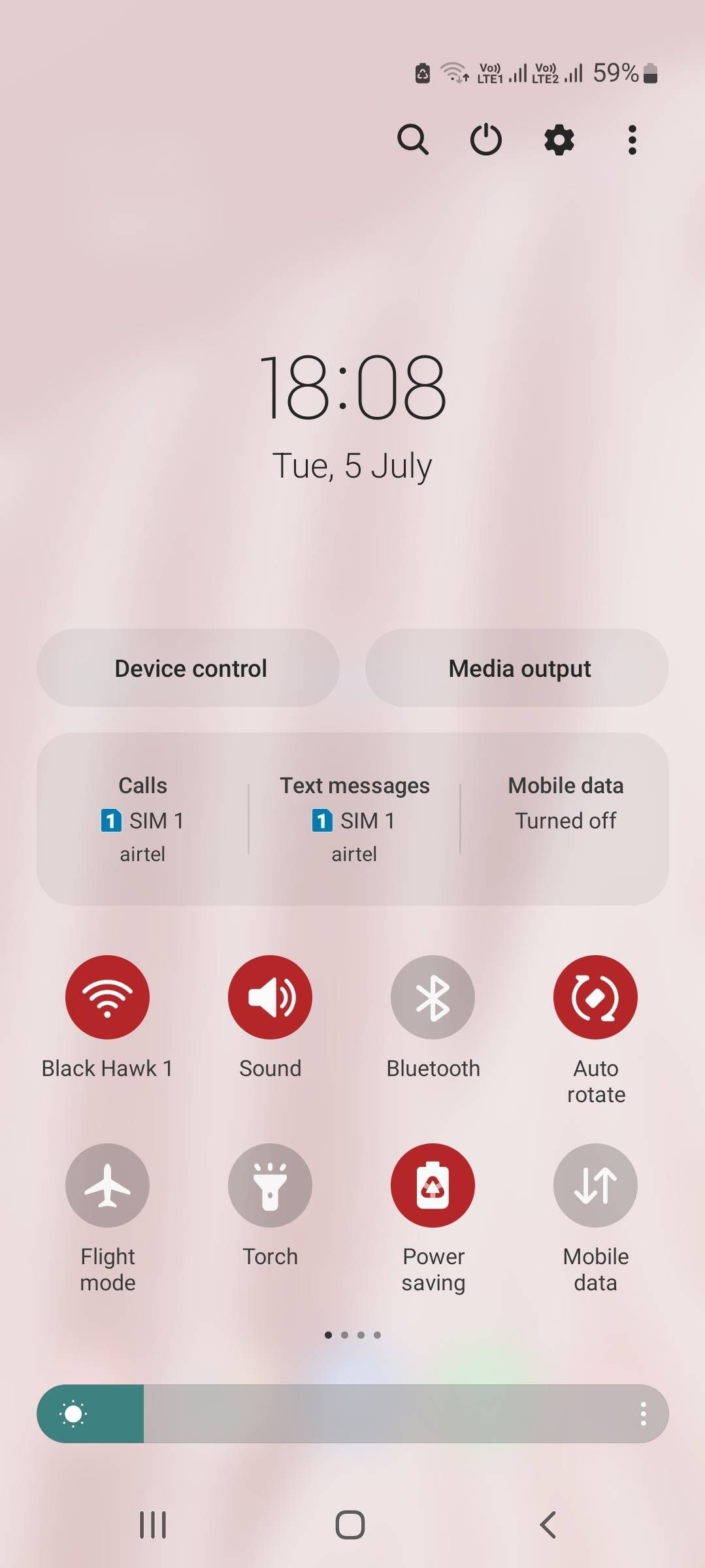Open the Settings gear
This screenshot has height=1568, width=705.
tap(559, 140)
